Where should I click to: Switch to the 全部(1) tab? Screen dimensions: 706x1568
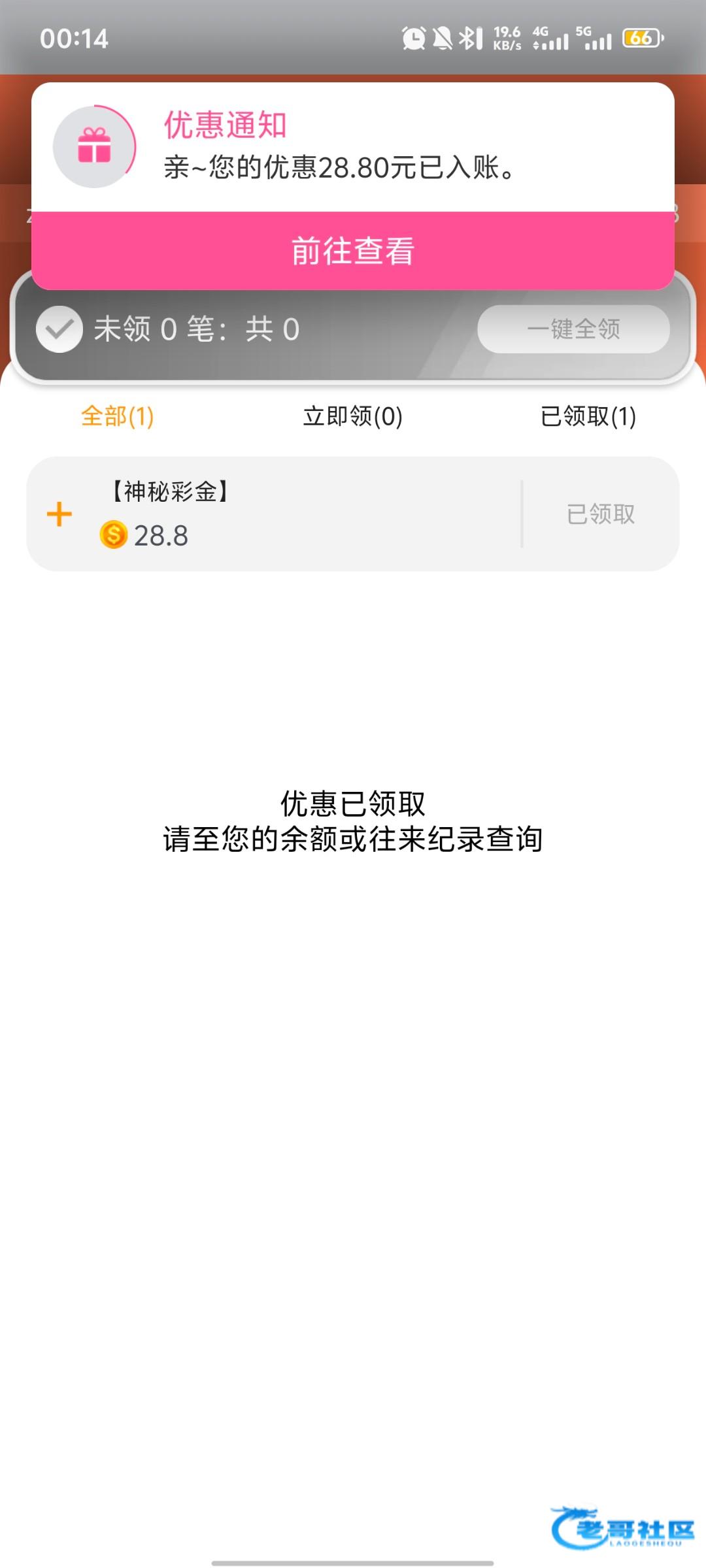point(118,416)
